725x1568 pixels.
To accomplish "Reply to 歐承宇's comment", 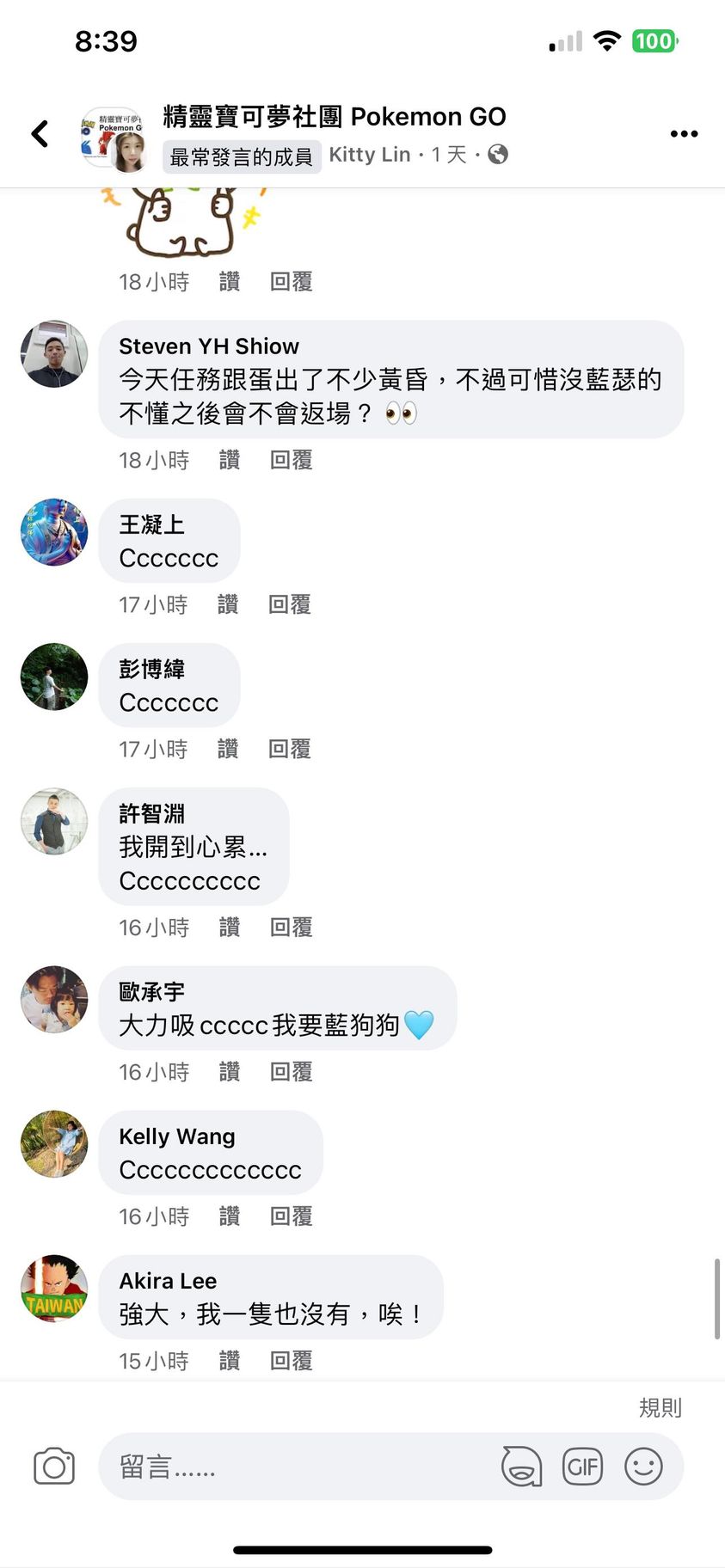I will (x=291, y=1071).
